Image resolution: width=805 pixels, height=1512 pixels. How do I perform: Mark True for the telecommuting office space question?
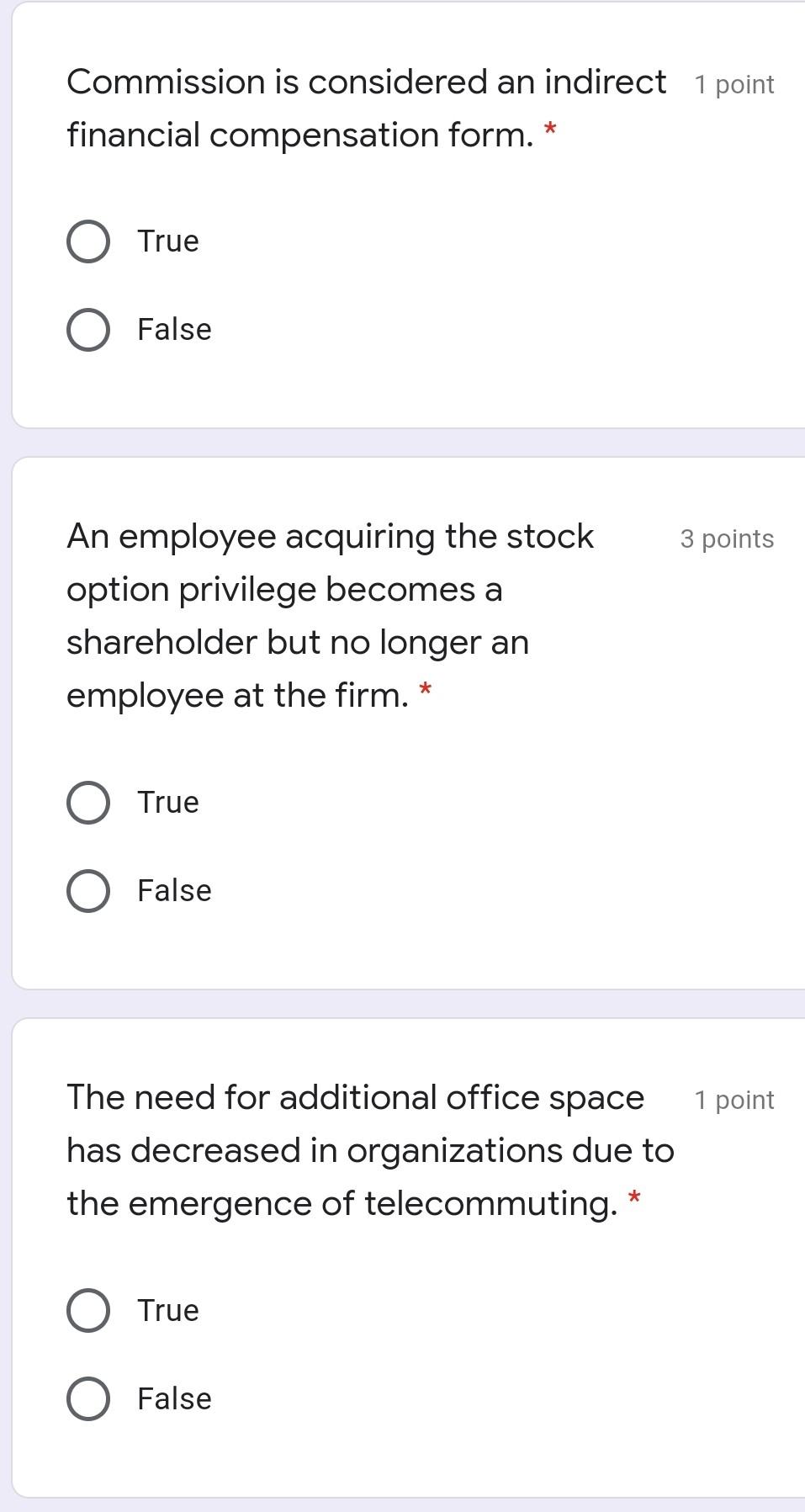click(88, 1311)
